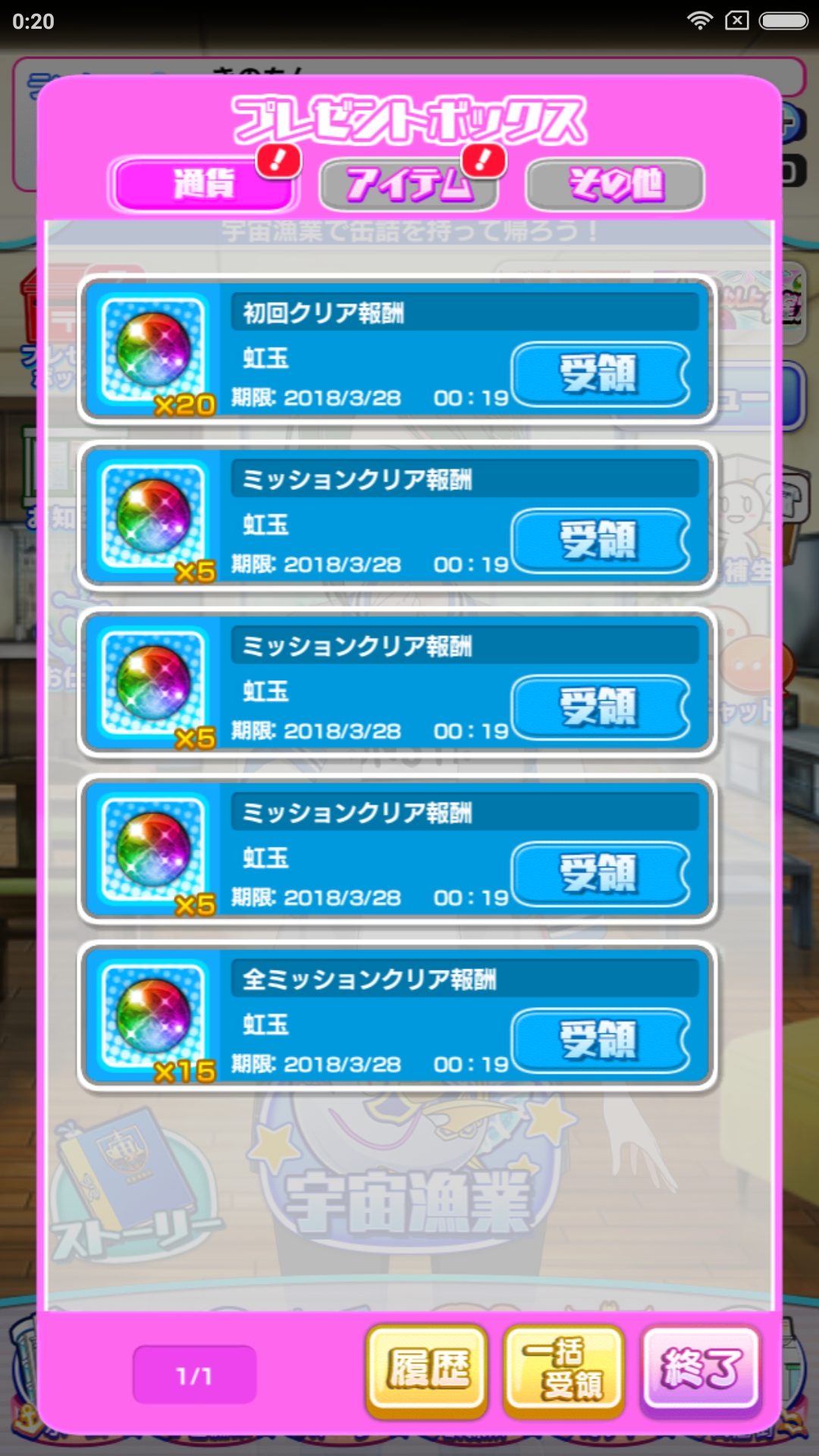Image resolution: width=819 pixels, height=1456 pixels.
Task: Open the その他 tab
Action: coord(615,184)
